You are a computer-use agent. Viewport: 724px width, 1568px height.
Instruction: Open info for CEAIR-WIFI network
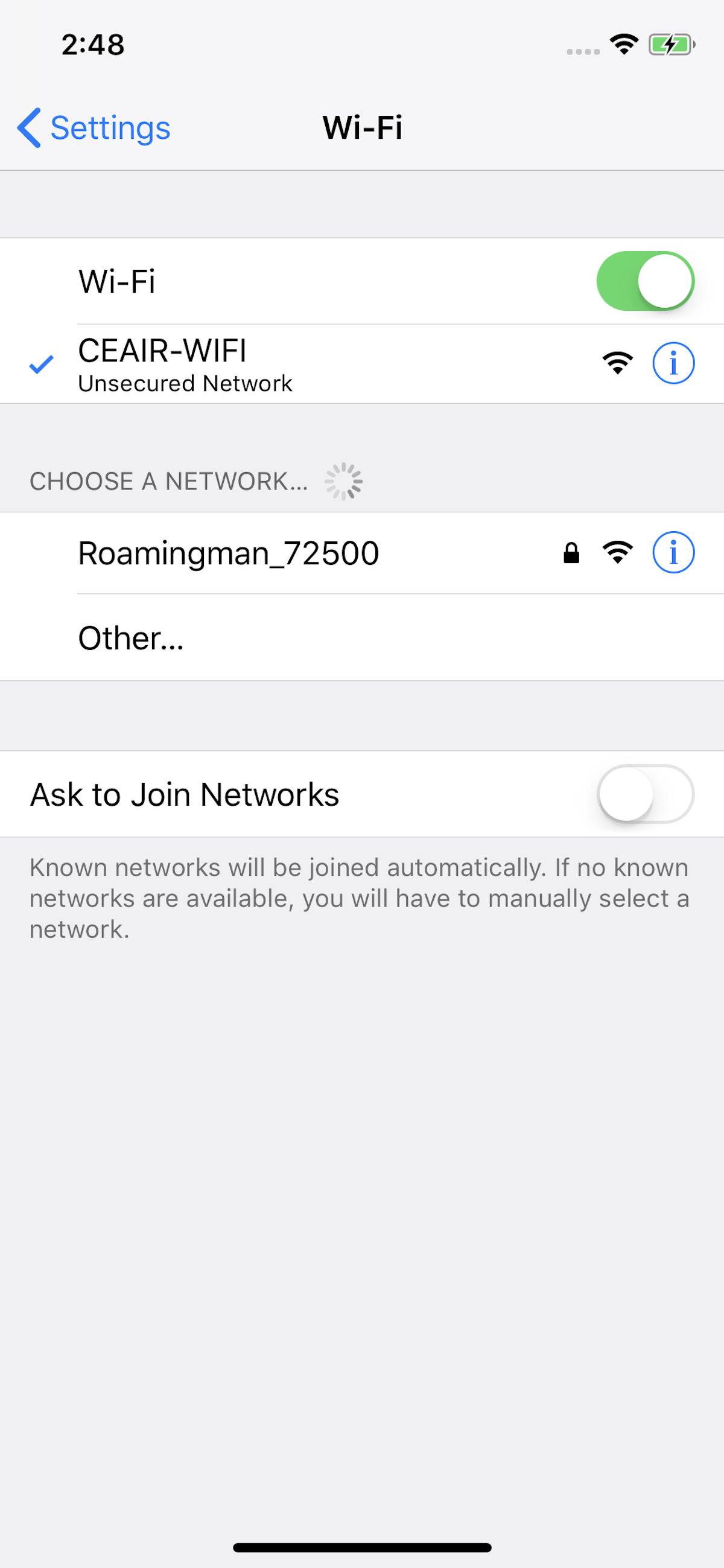point(673,363)
